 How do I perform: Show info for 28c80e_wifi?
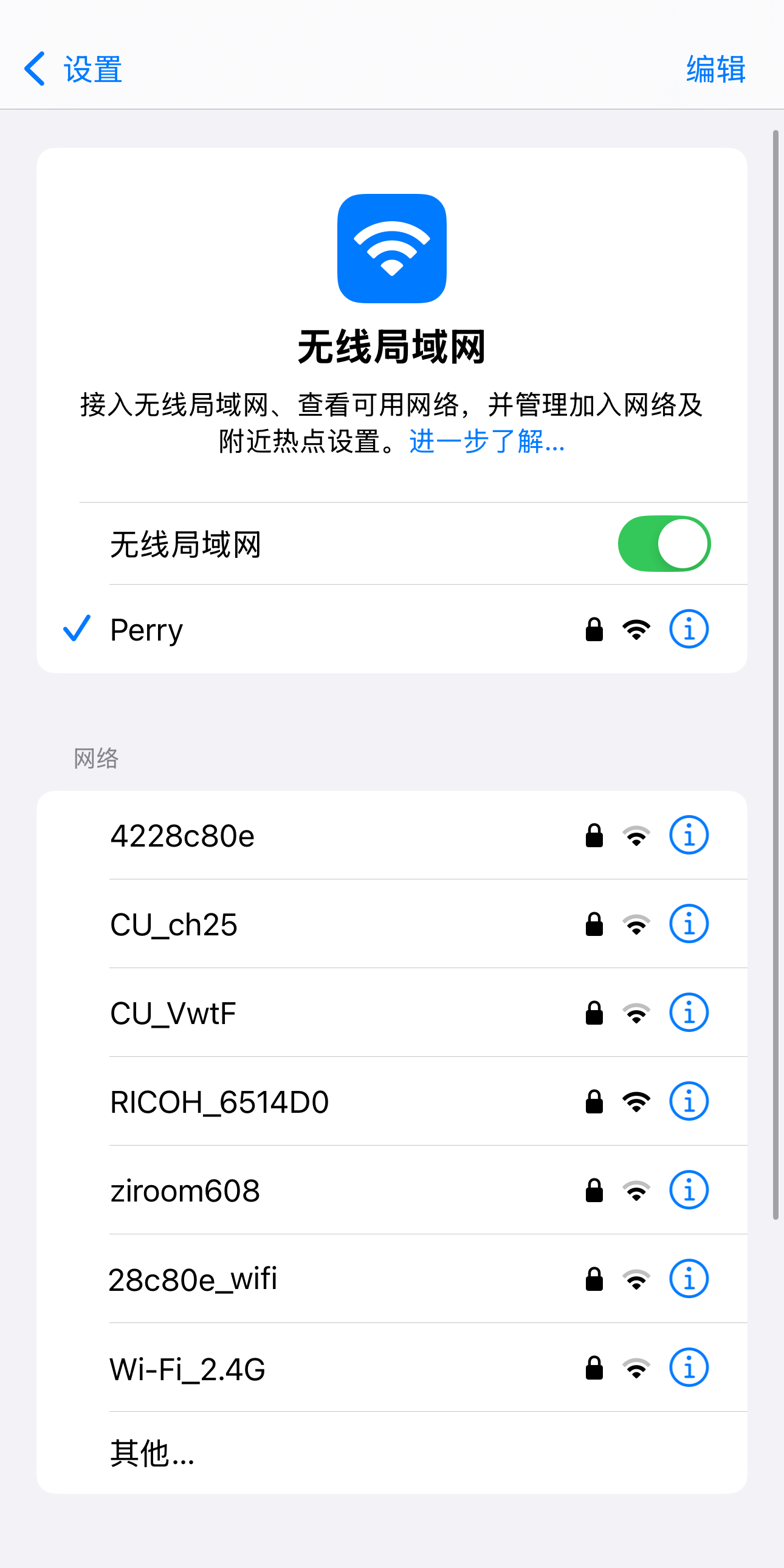point(689,1279)
